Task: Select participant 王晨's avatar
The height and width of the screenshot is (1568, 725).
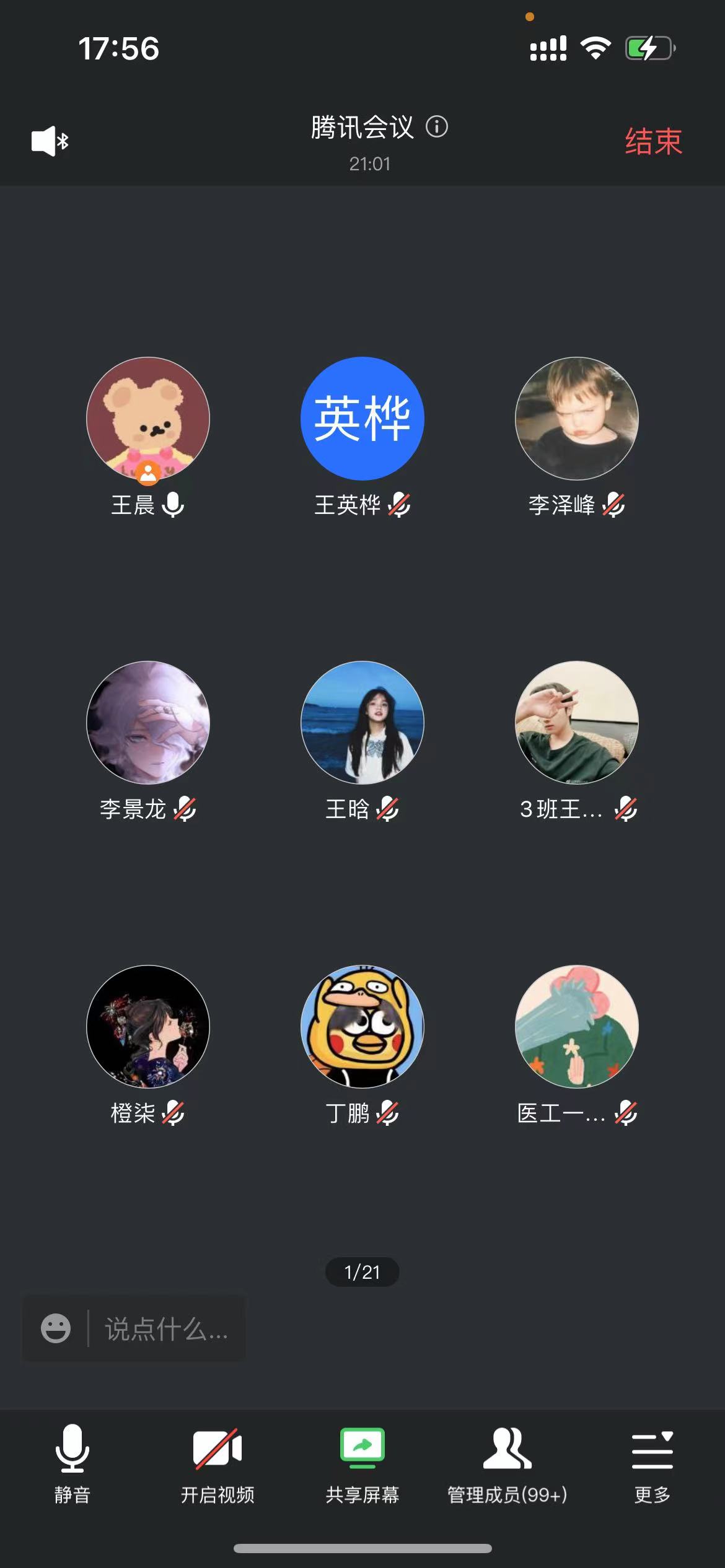Action: point(148,419)
